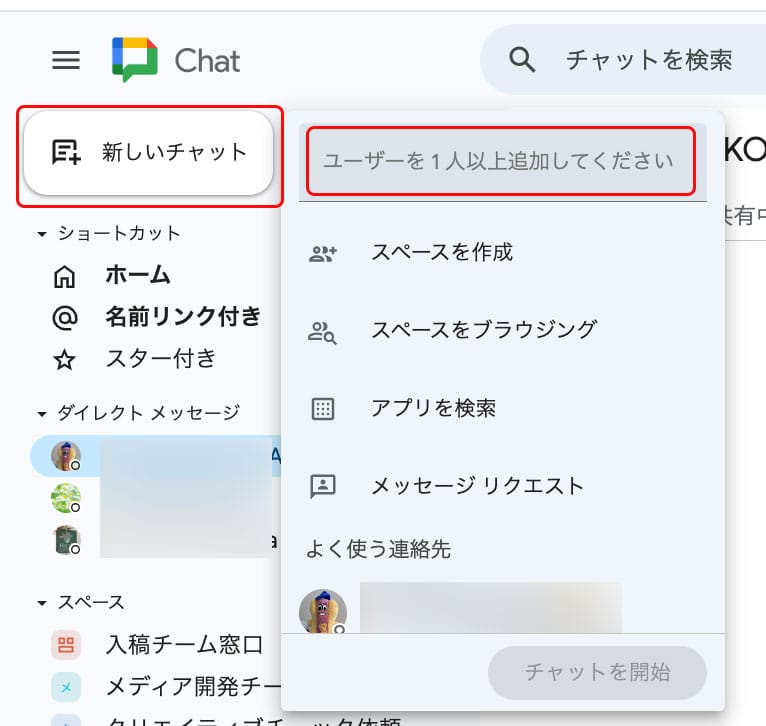Select スペースを作成
The image size is (766, 726).
(x=441, y=253)
